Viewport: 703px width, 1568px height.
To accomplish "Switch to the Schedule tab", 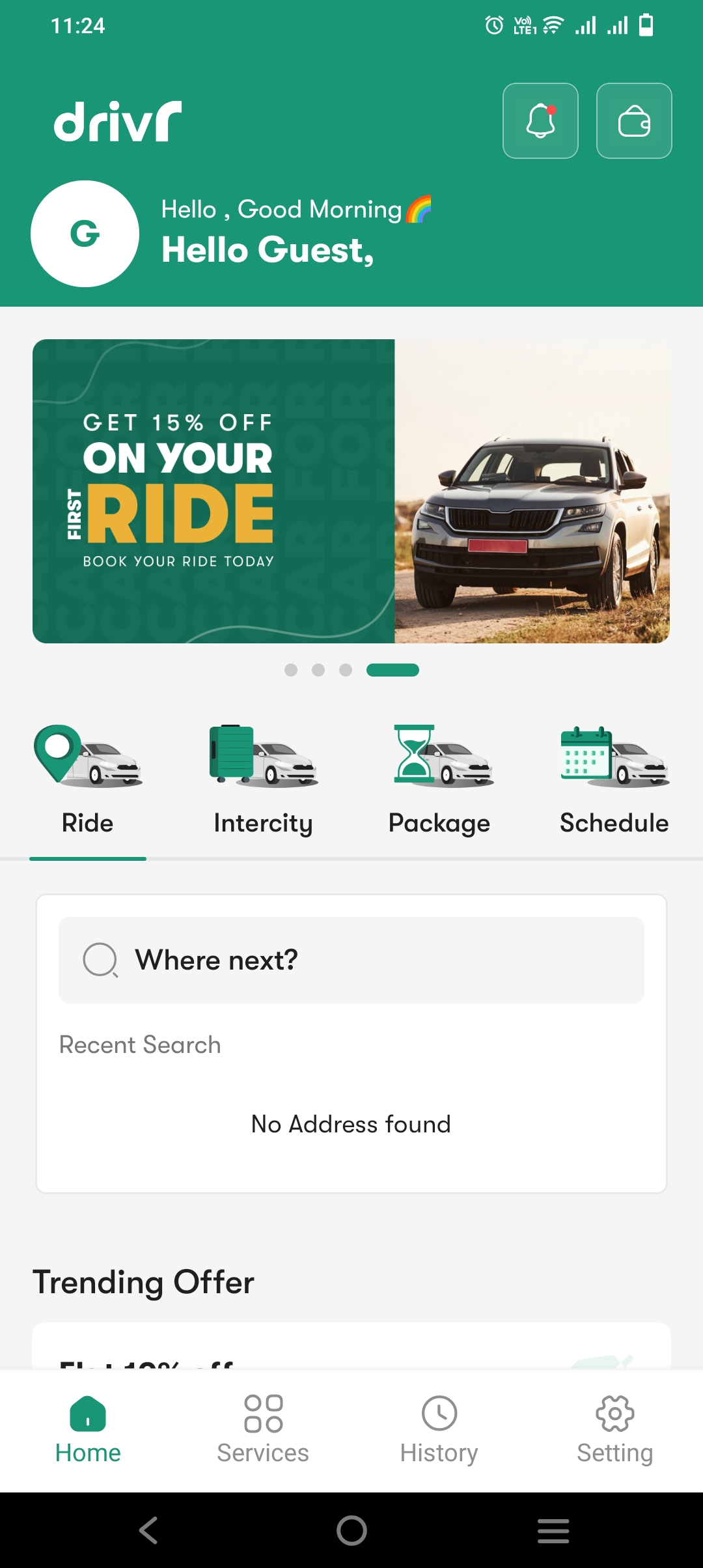I will pos(614,781).
